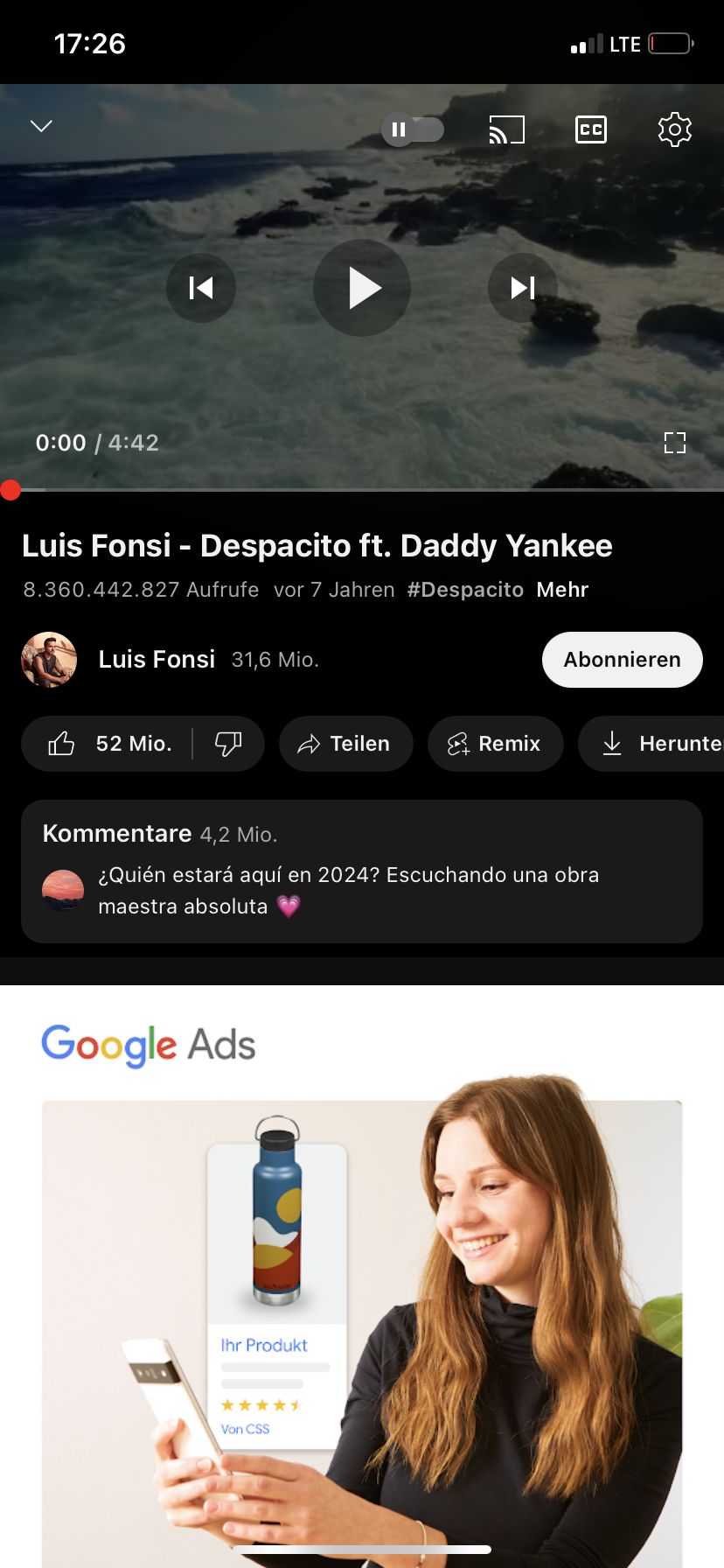Viewport: 724px width, 1568px height.
Task: Skip to the next video
Action: coord(523,288)
